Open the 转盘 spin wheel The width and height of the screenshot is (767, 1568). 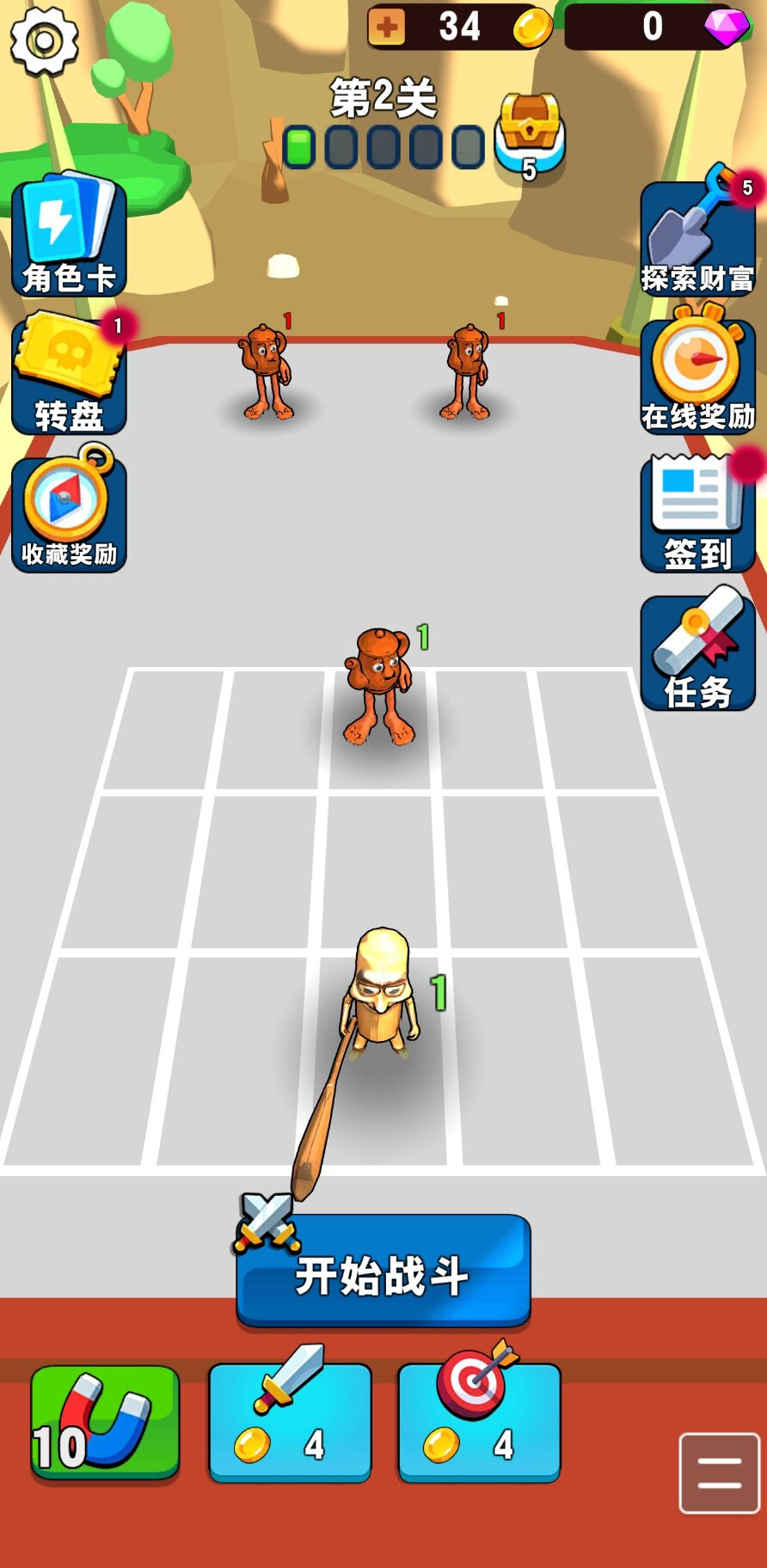69,376
